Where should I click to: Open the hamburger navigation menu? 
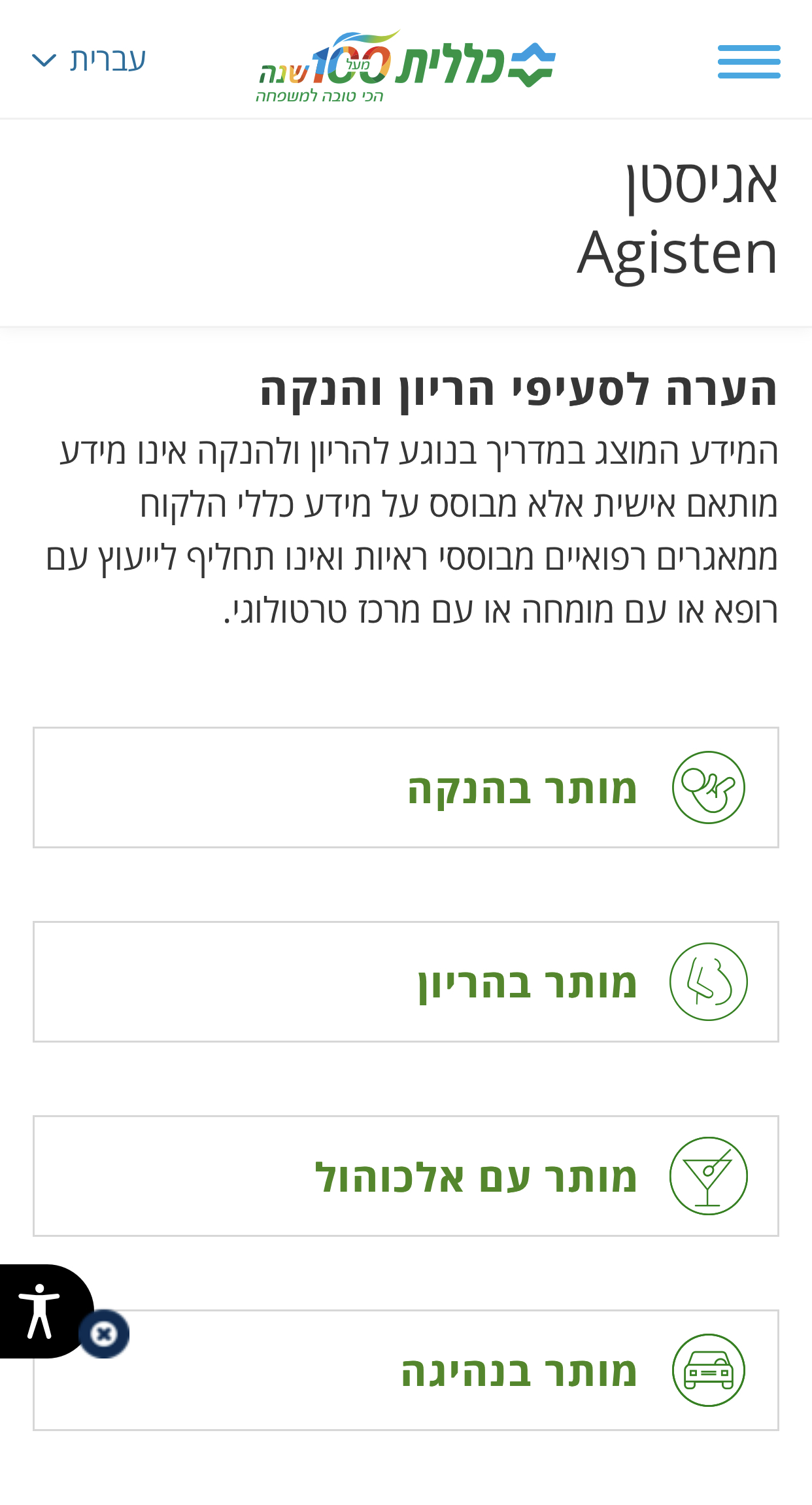pyautogui.click(x=749, y=61)
